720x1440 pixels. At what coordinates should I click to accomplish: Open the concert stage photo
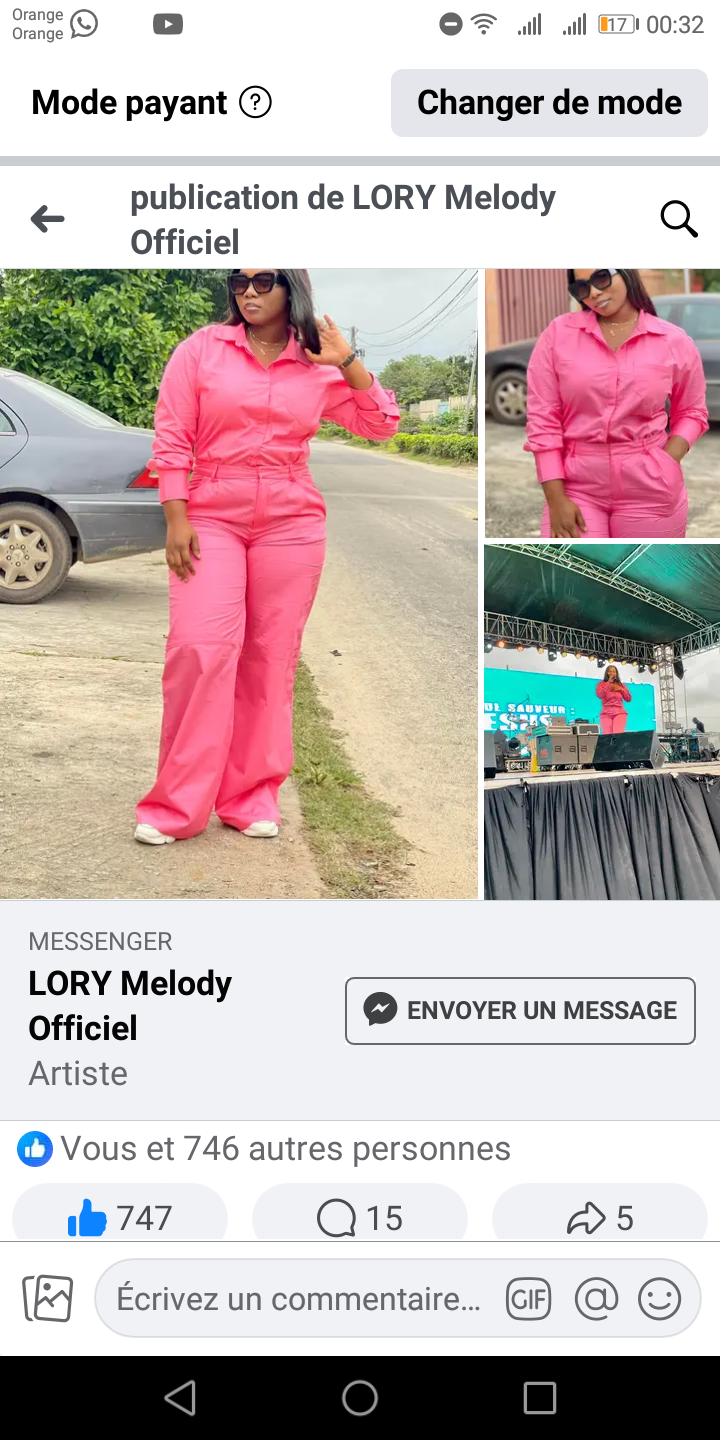click(x=602, y=722)
